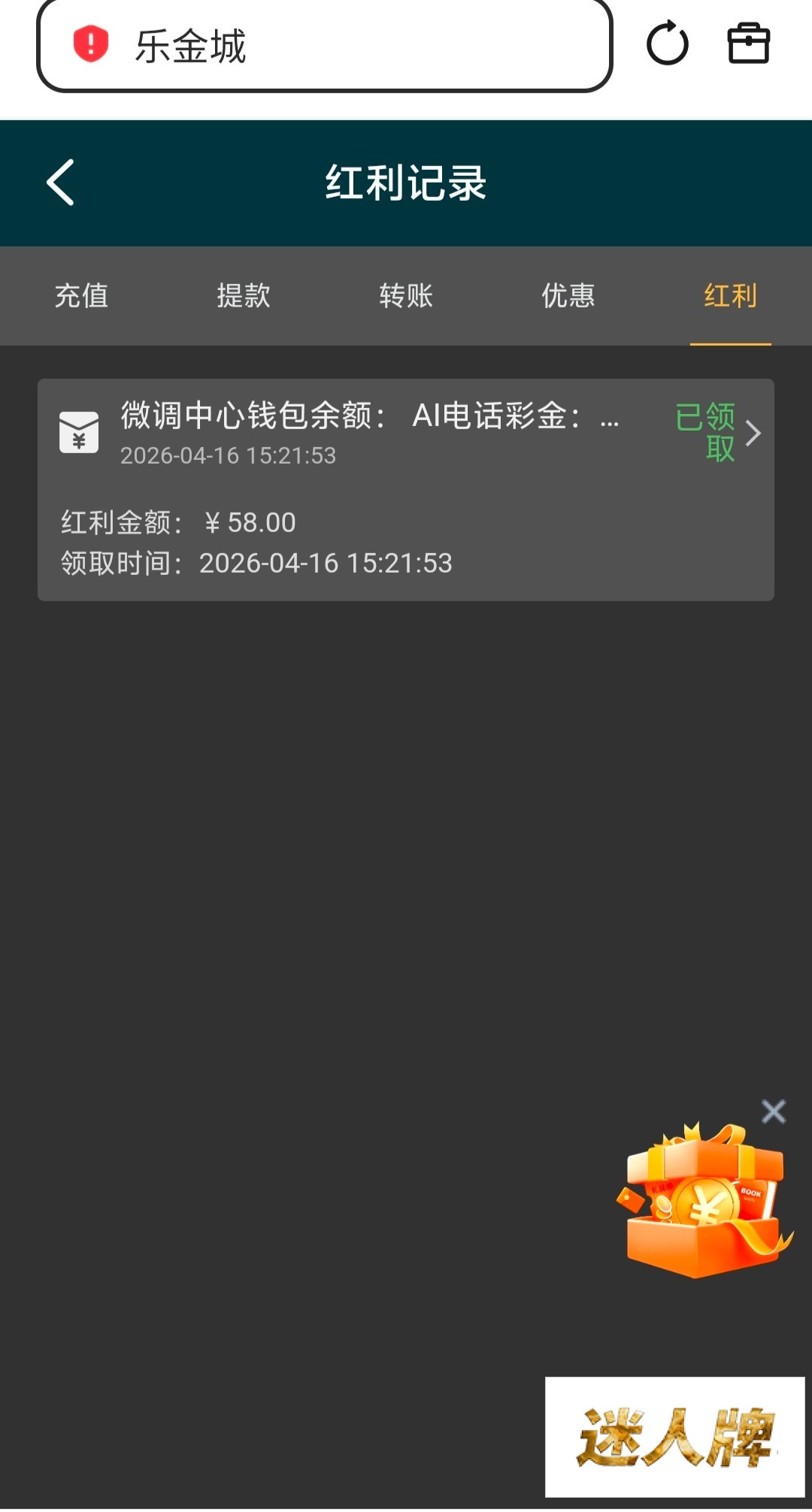
Task: Open the briefcase toolbox icon
Action: (x=748, y=44)
